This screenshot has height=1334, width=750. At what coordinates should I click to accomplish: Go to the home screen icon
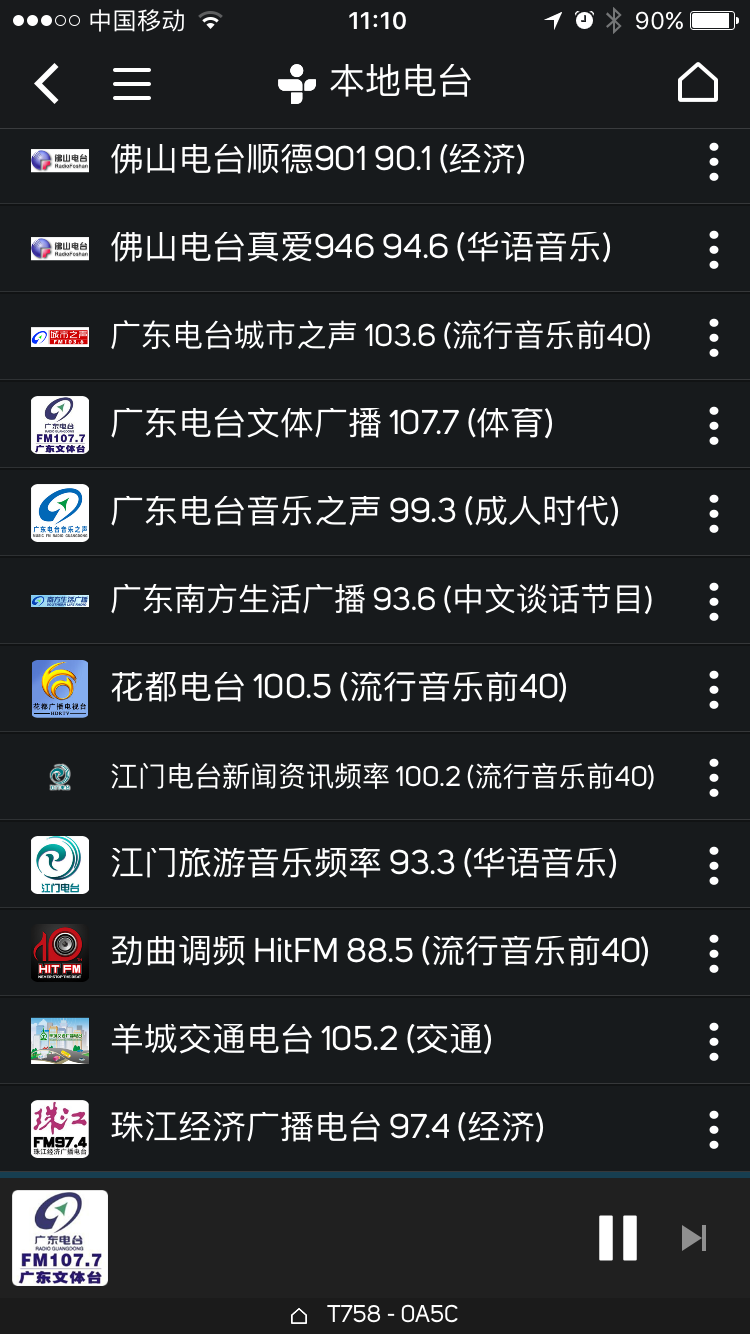tap(697, 83)
